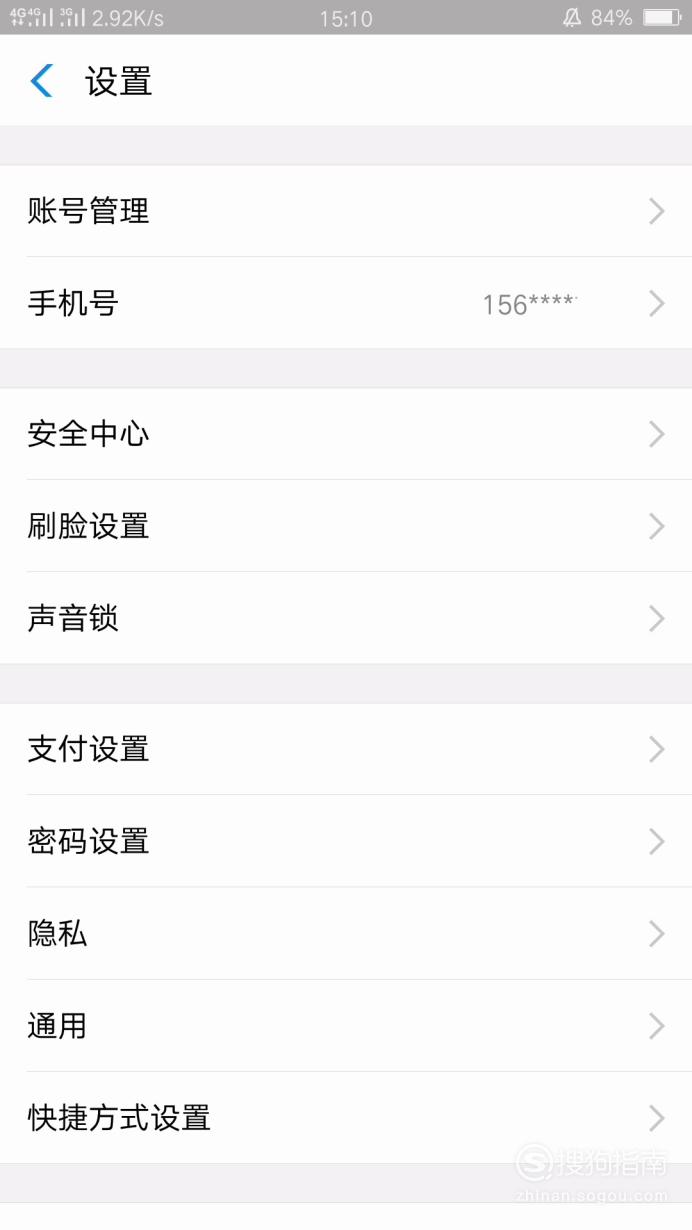
Task: Open 账号管理 settings
Action: click(x=346, y=211)
